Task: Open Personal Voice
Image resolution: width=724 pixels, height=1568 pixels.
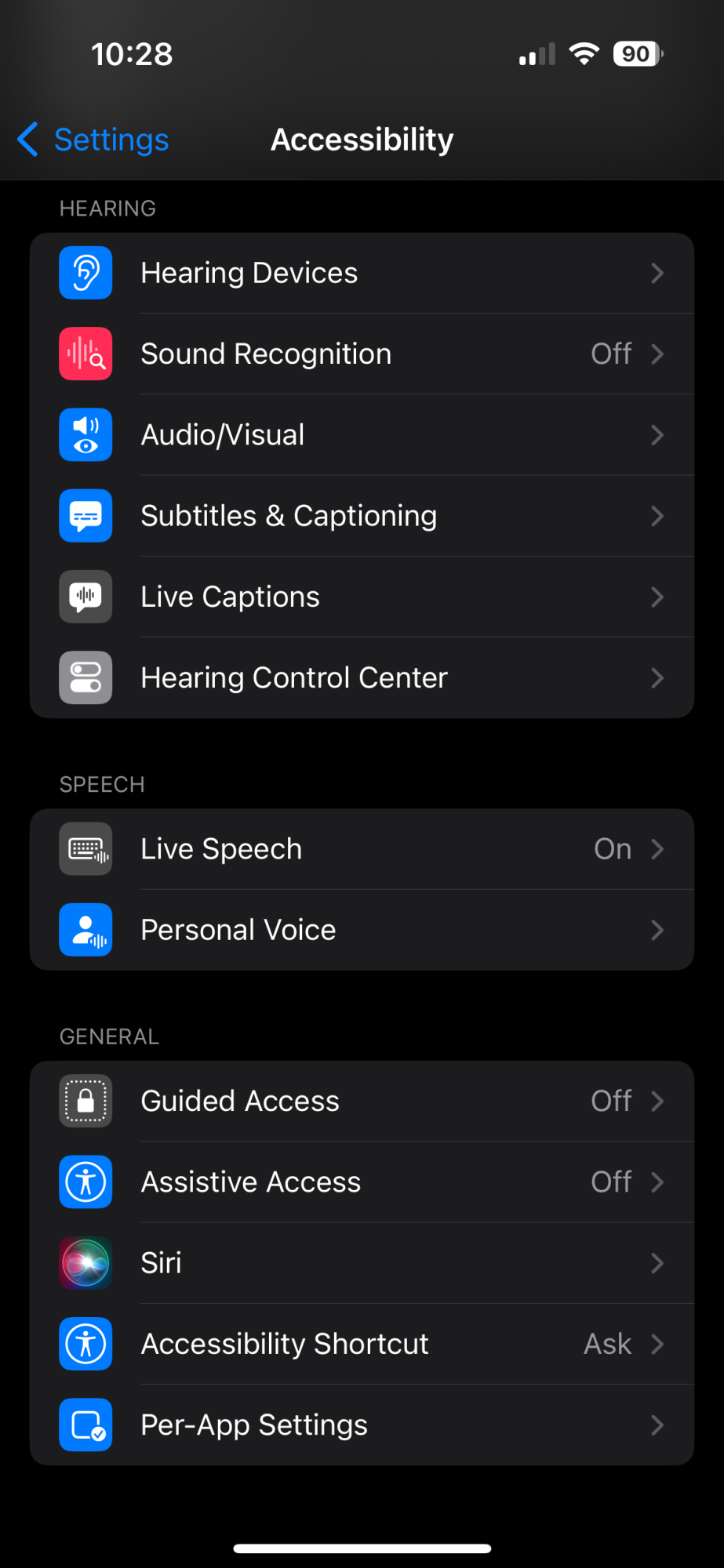Action: point(362,930)
